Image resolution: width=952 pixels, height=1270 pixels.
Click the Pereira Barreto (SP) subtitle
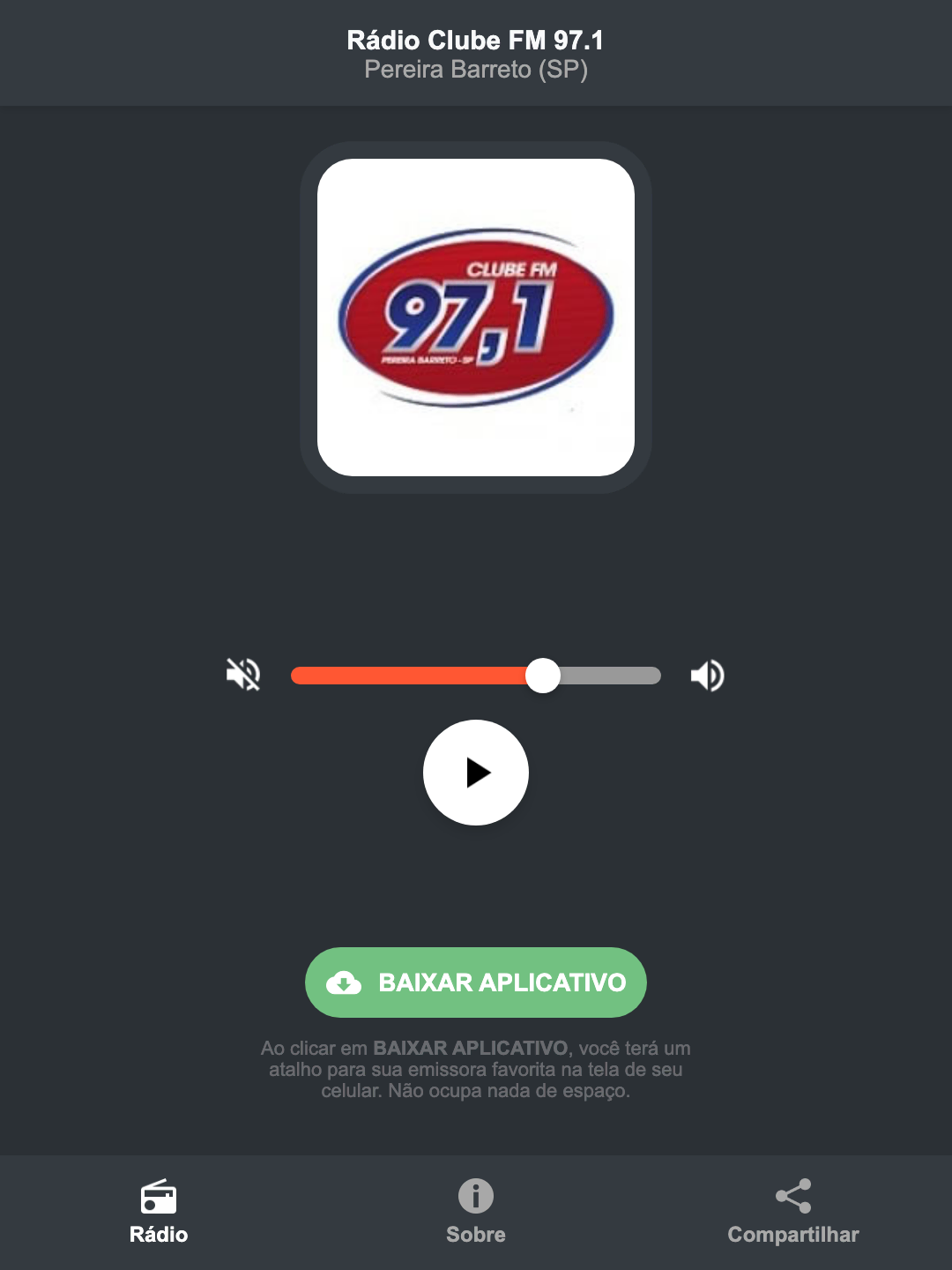coord(476,71)
